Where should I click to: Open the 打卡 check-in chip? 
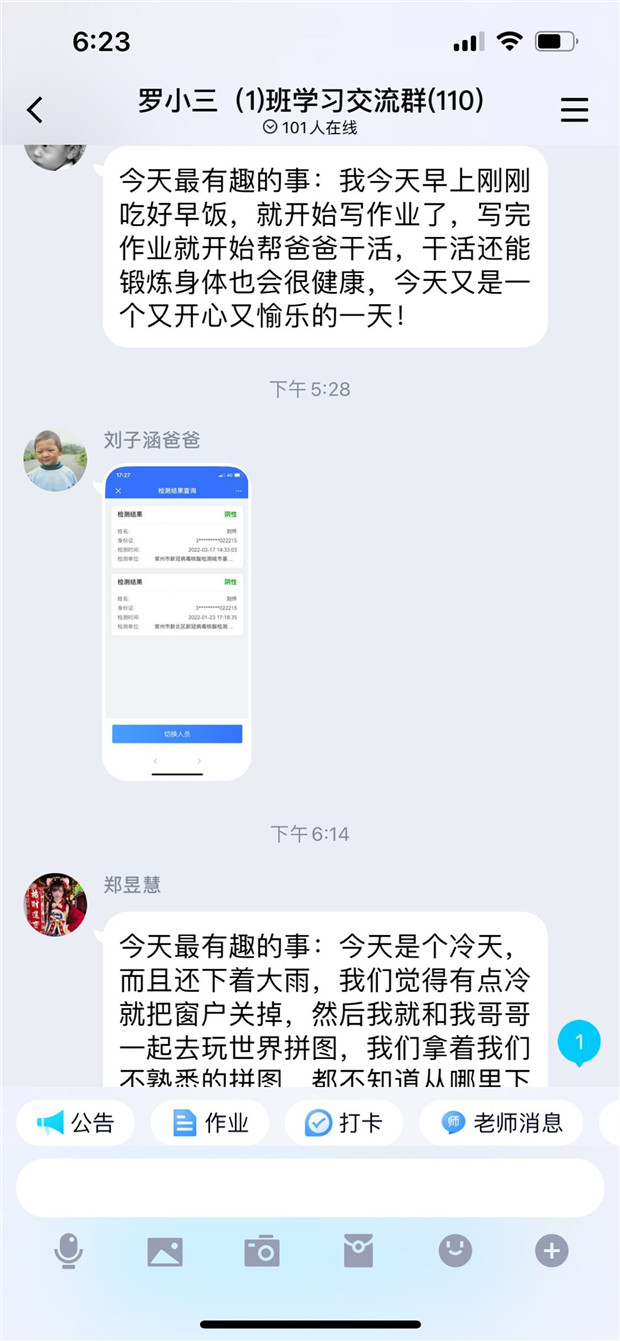pos(344,1122)
